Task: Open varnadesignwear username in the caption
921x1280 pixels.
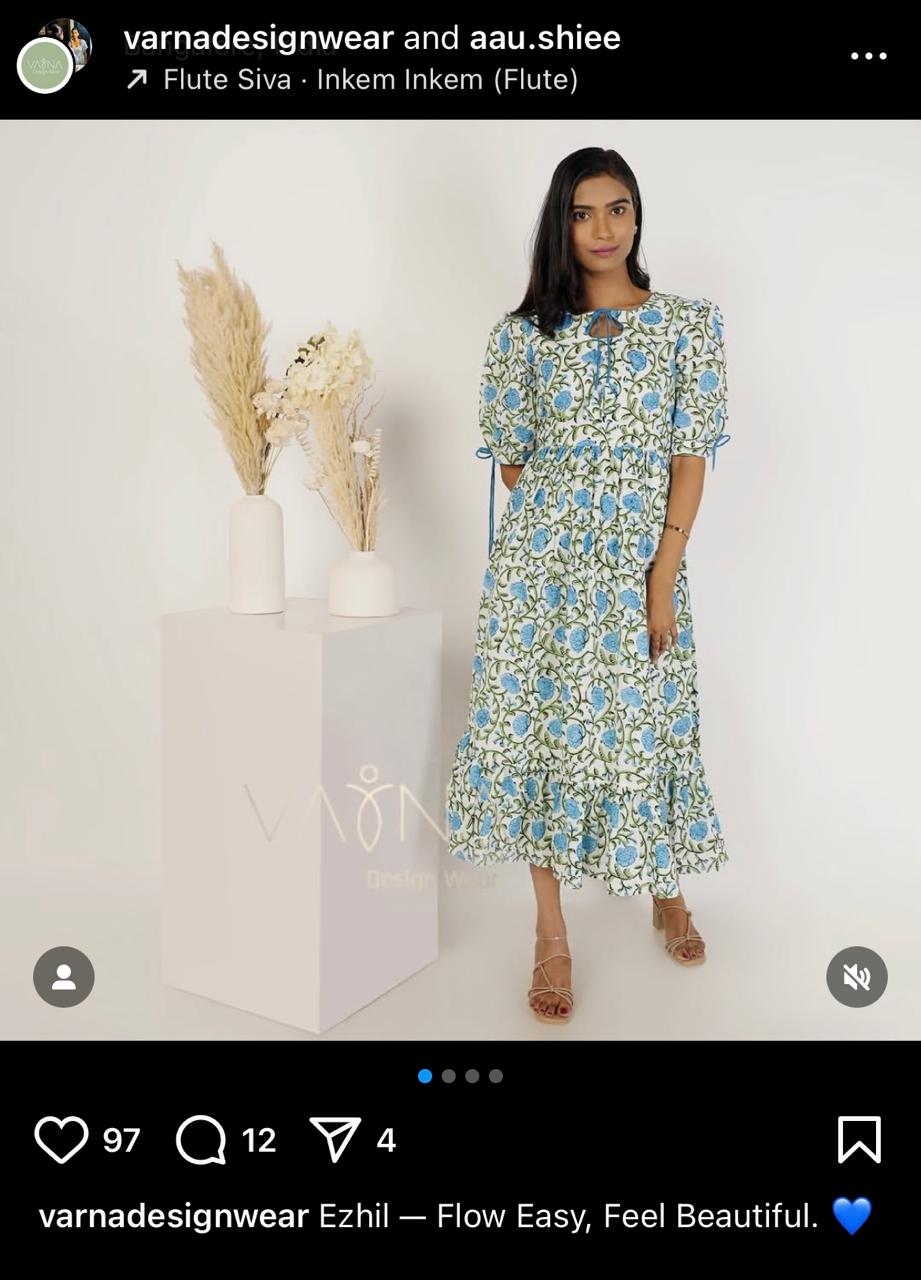Action: tap(173, 1216)
